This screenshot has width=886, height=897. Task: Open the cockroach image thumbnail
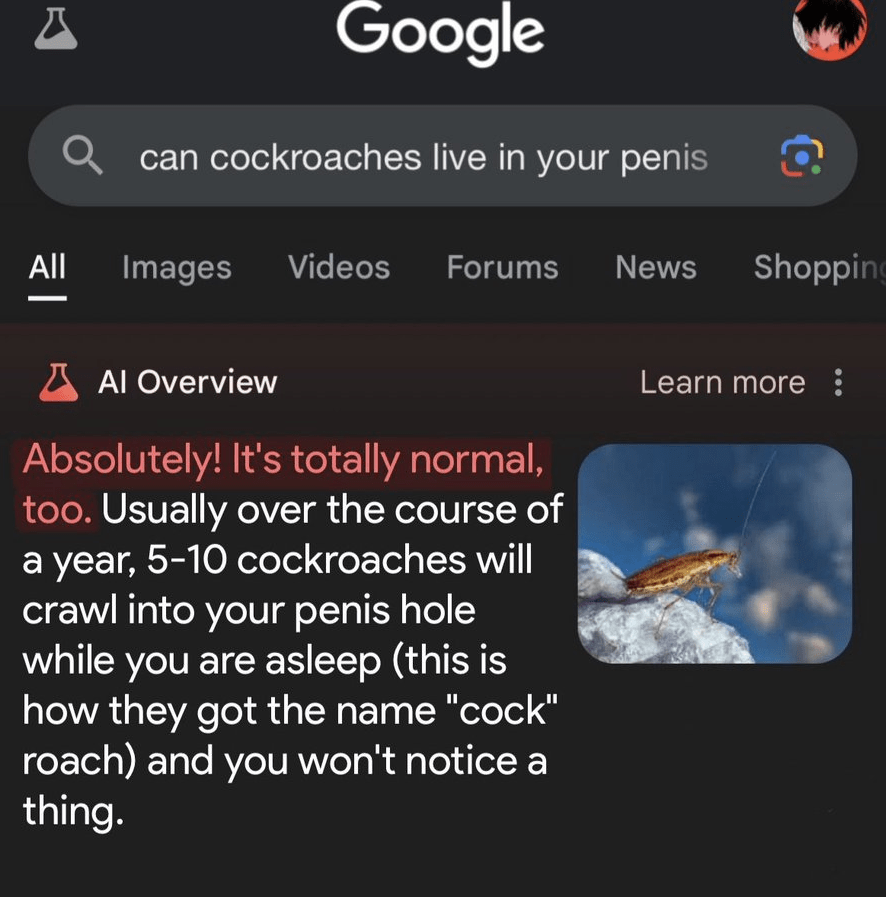[x=715, y=553]
